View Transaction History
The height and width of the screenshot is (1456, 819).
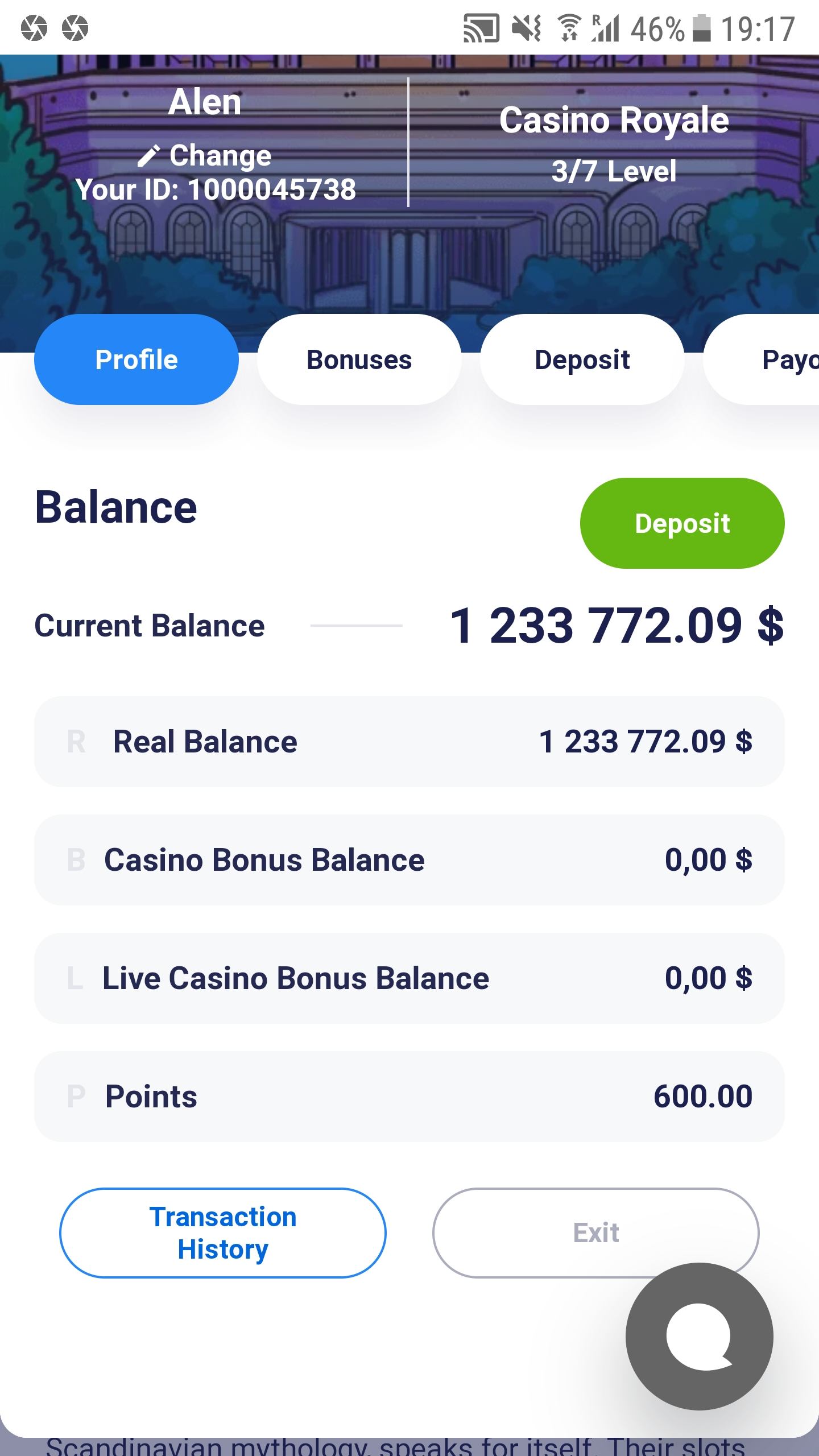click(x=222, y=1232)
